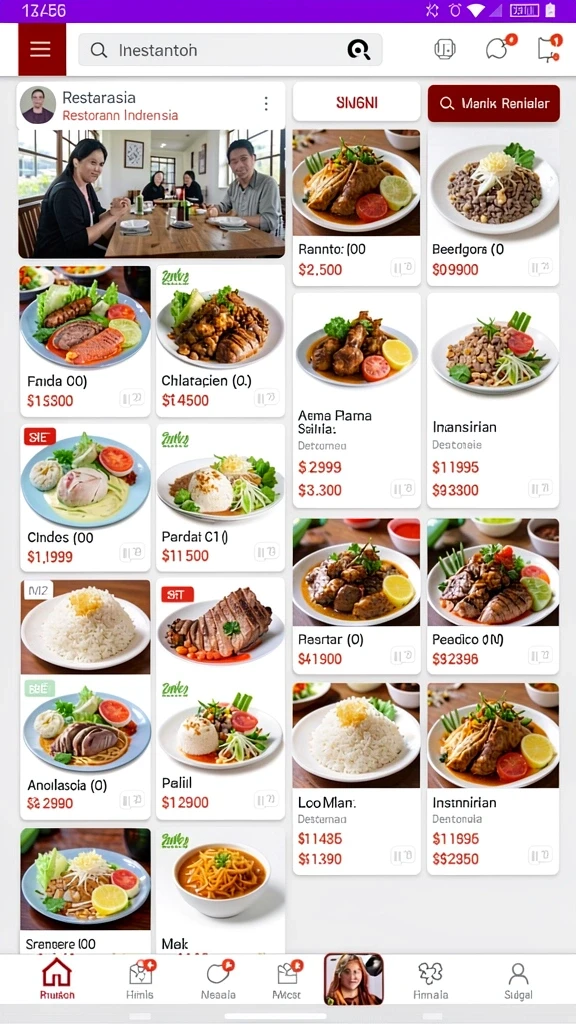Go to the Sidgal profile tab

point(519,981)
